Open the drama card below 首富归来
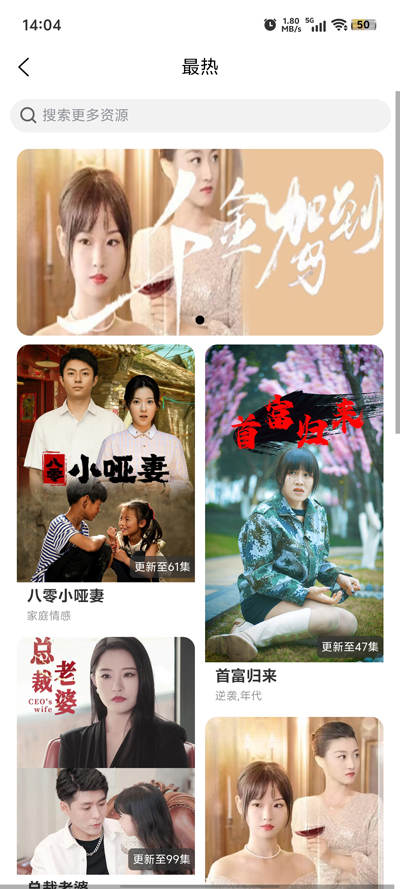This screenshot has width=400, height=889. pyautogui.click(x=294, y=801)
